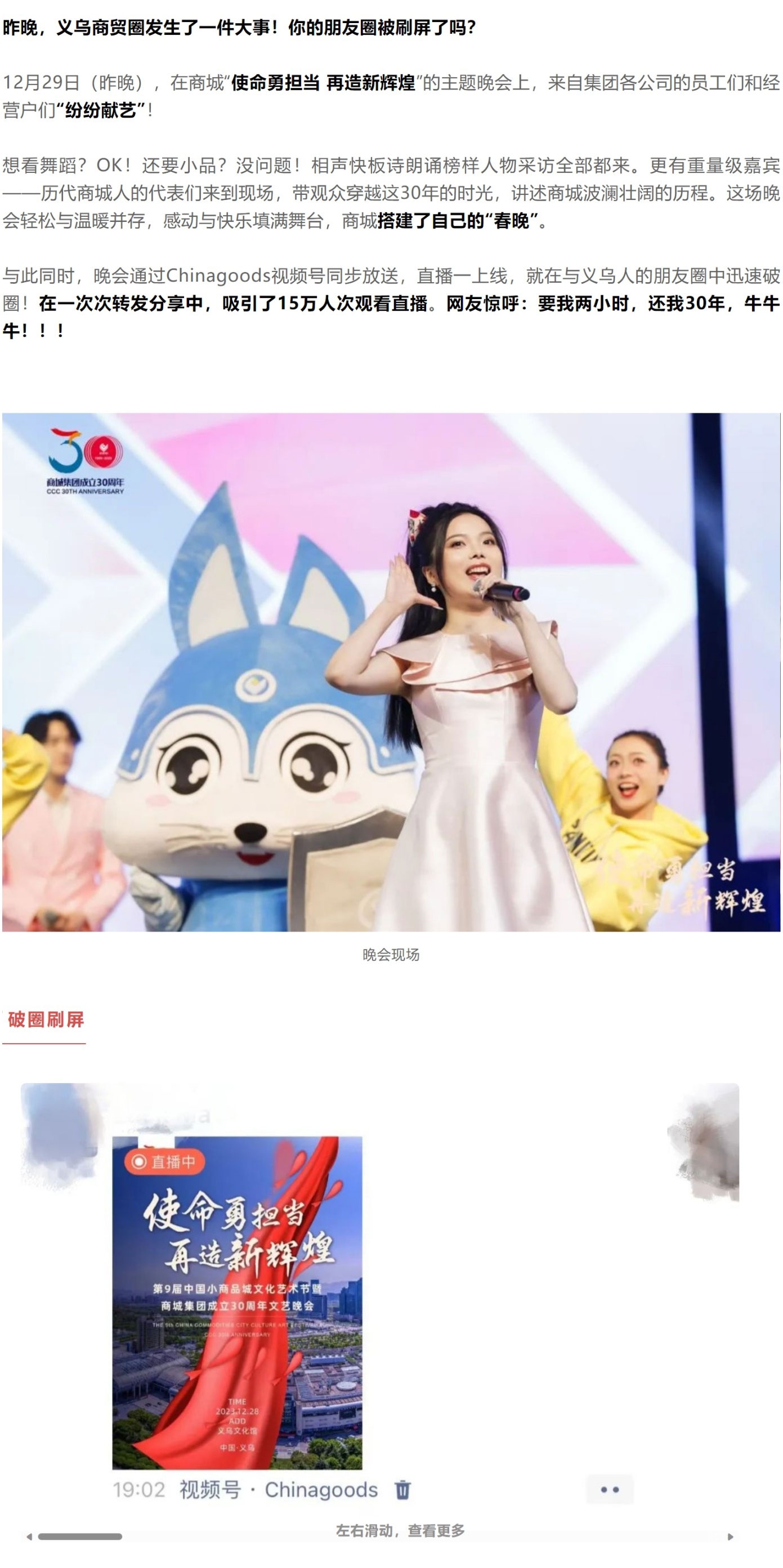Open the 晚会现场 stage photo
The width and height of the screenshot is (783, 1568).
pos(391,672)
